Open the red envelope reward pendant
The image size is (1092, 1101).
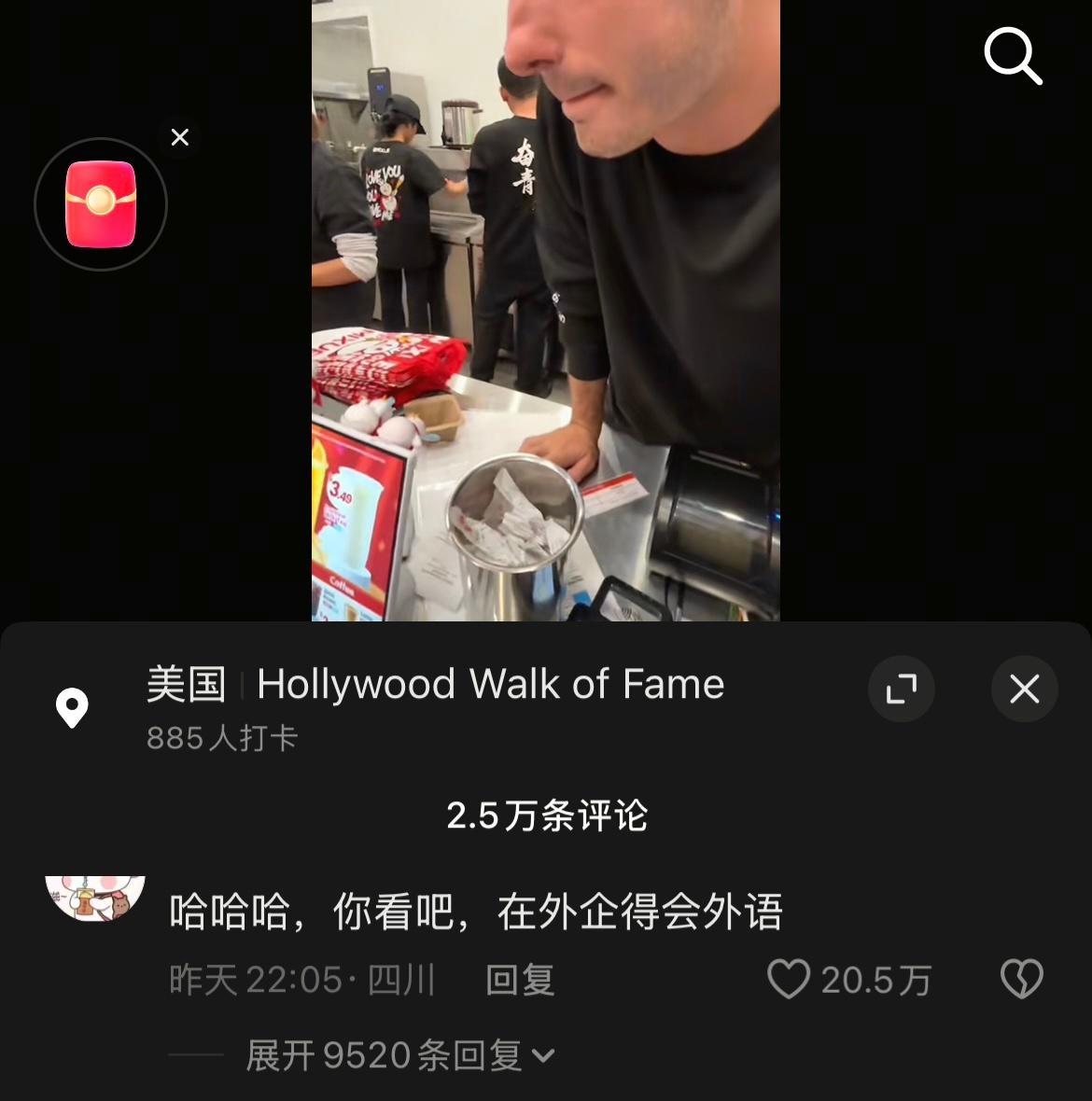click(101, 203)
